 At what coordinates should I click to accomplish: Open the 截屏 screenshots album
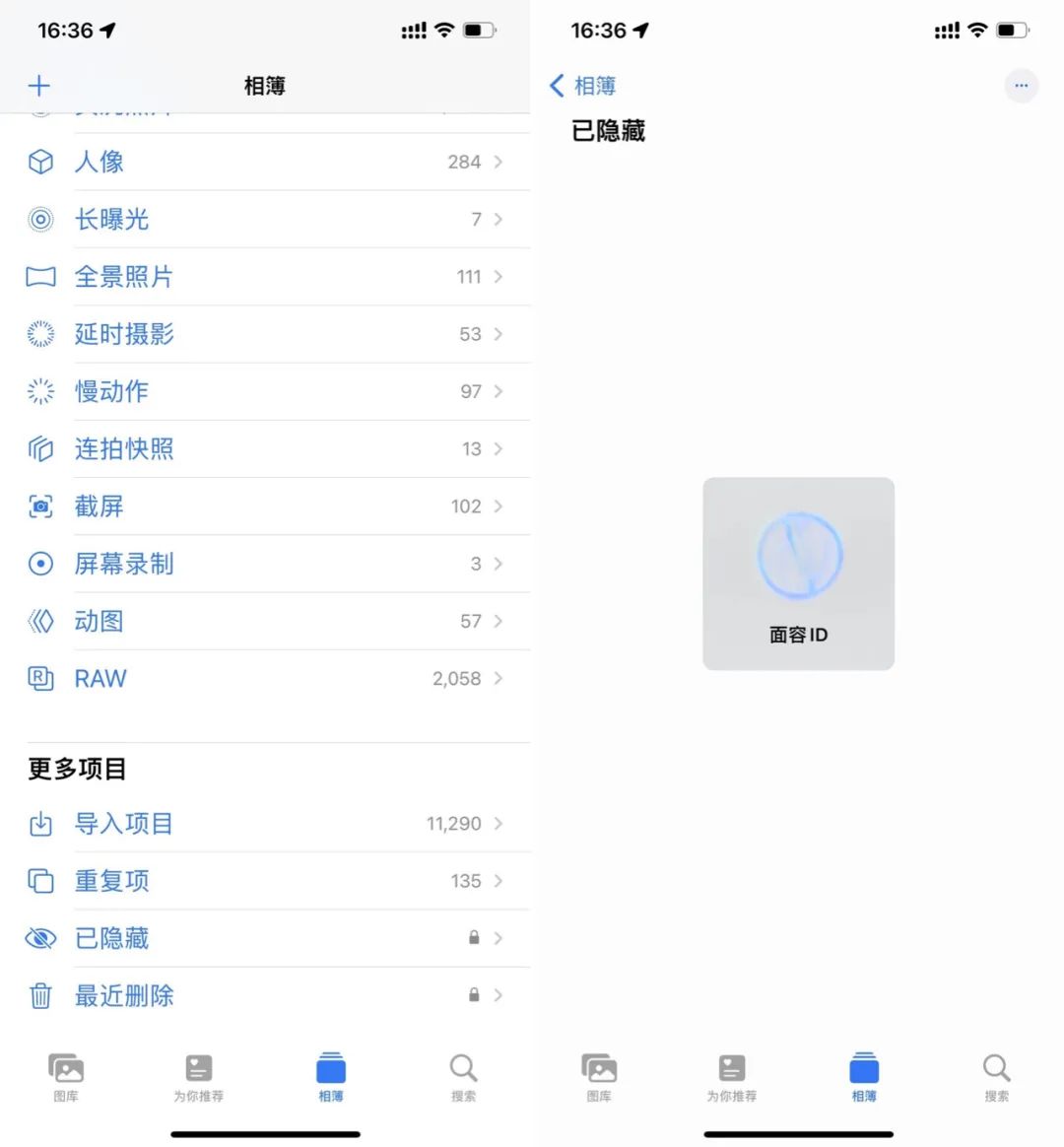[264, 506]
